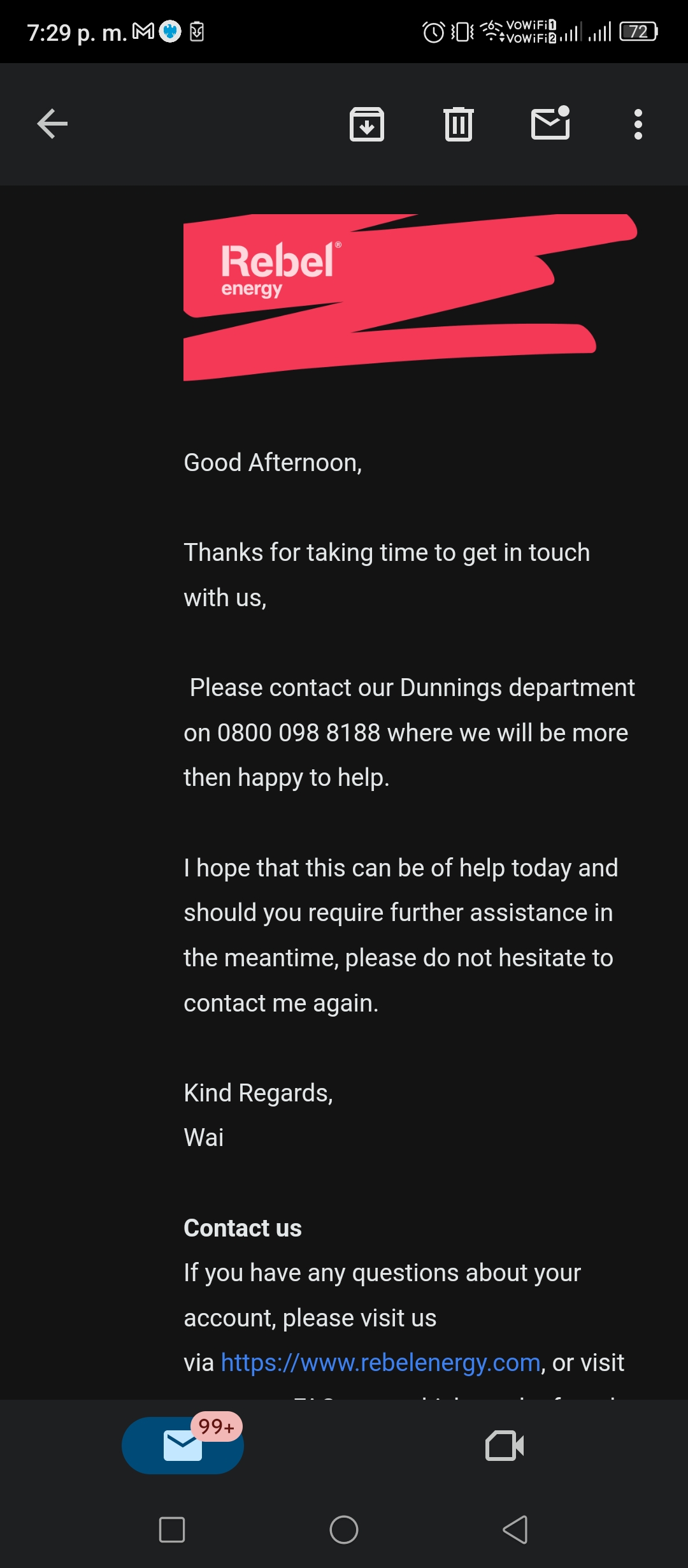Screen dimensions: 688x1568
Task: Open recent apps from the navigation bar
Action: click(172, 1529)
